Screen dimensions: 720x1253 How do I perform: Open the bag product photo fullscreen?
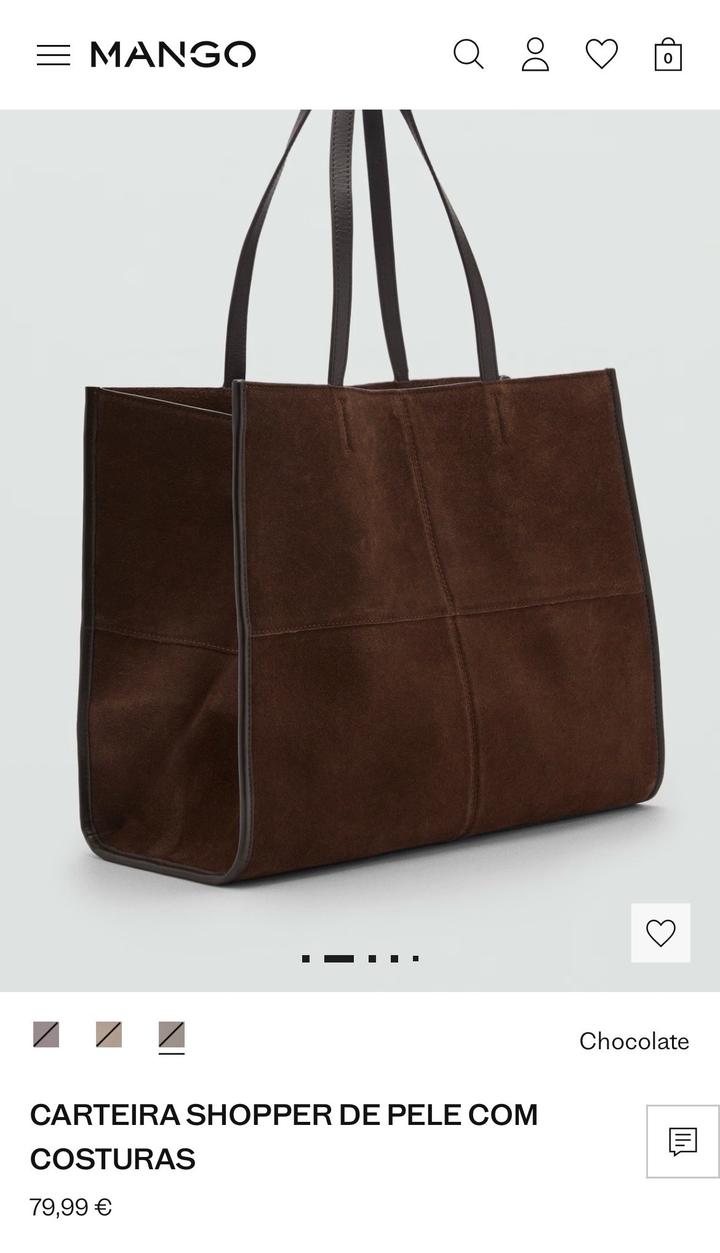coord(360,550)
